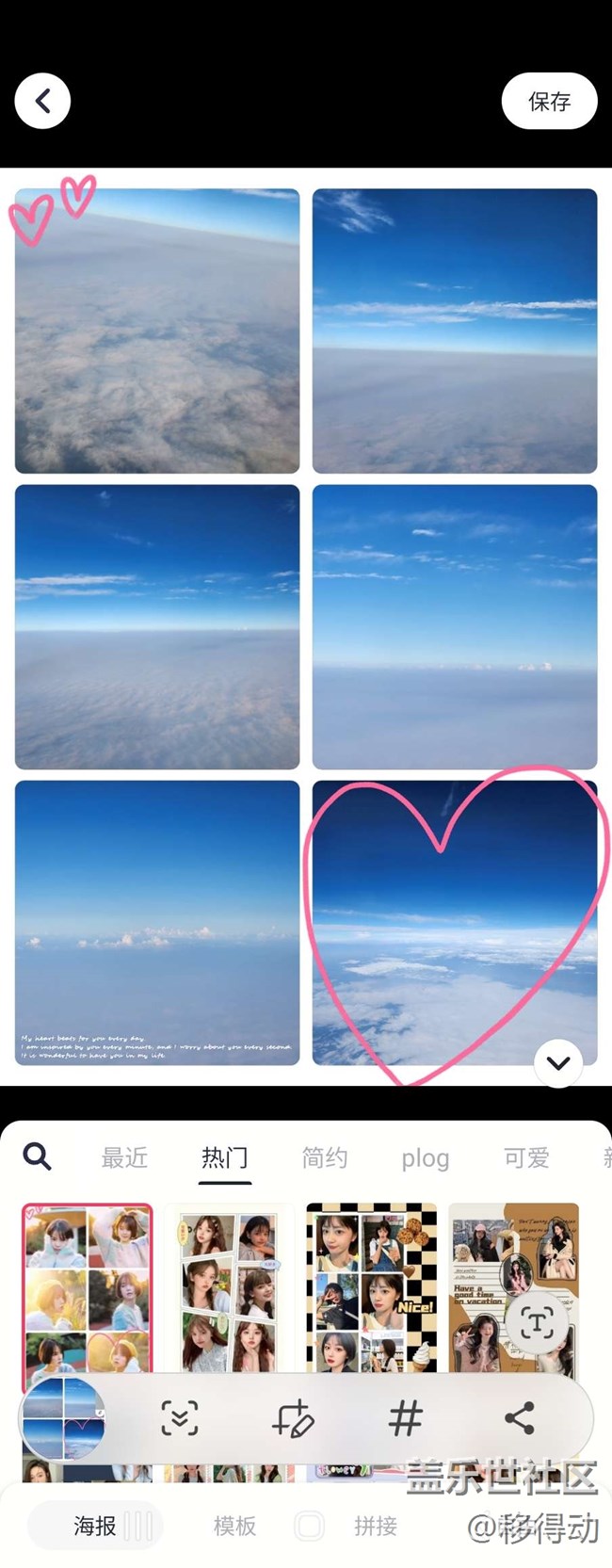Open the plog category tab

click(426, 1157)
